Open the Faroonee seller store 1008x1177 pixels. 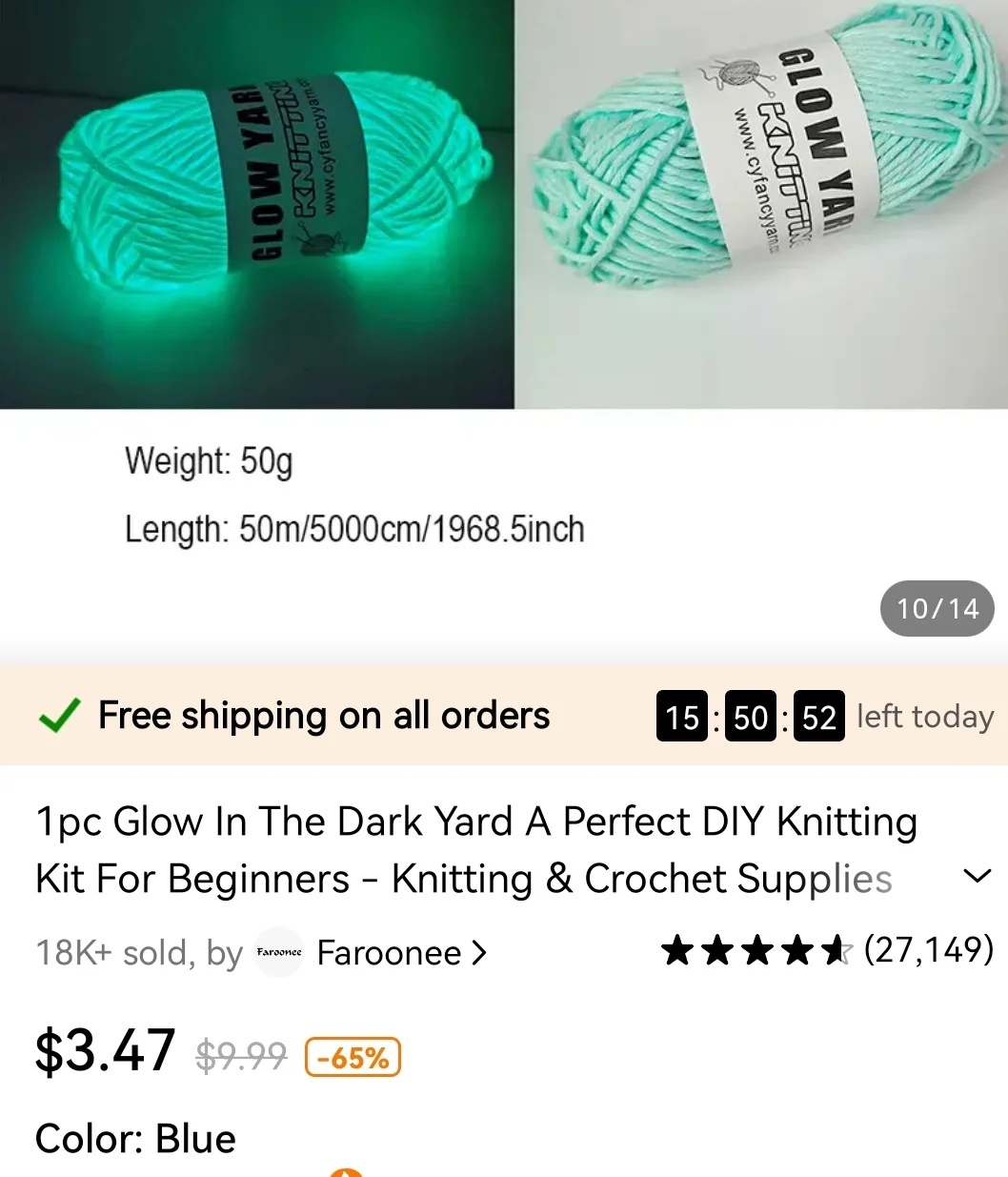point(389,952)
